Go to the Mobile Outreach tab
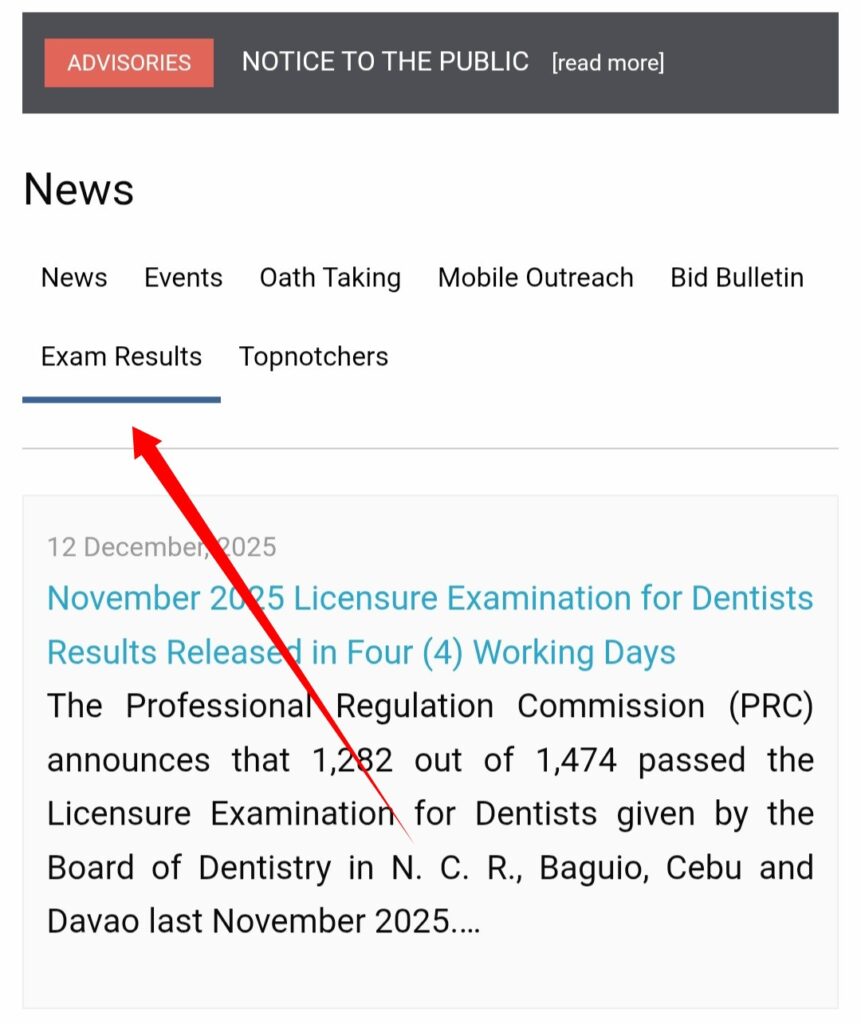This screenshot has width=861, height=1024. click(535, 278)
